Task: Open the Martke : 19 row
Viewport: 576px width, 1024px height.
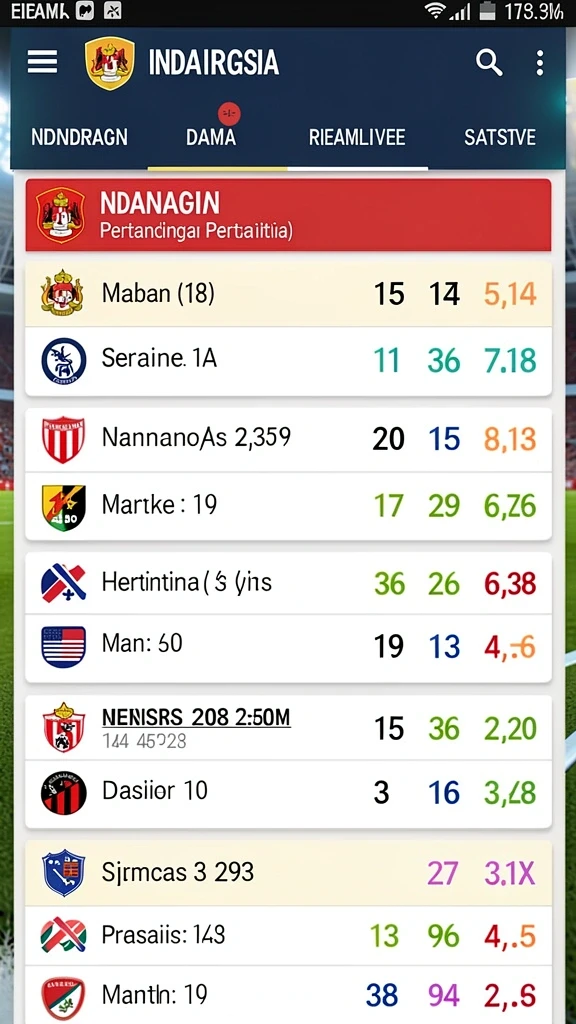Action: coord(288,506)
